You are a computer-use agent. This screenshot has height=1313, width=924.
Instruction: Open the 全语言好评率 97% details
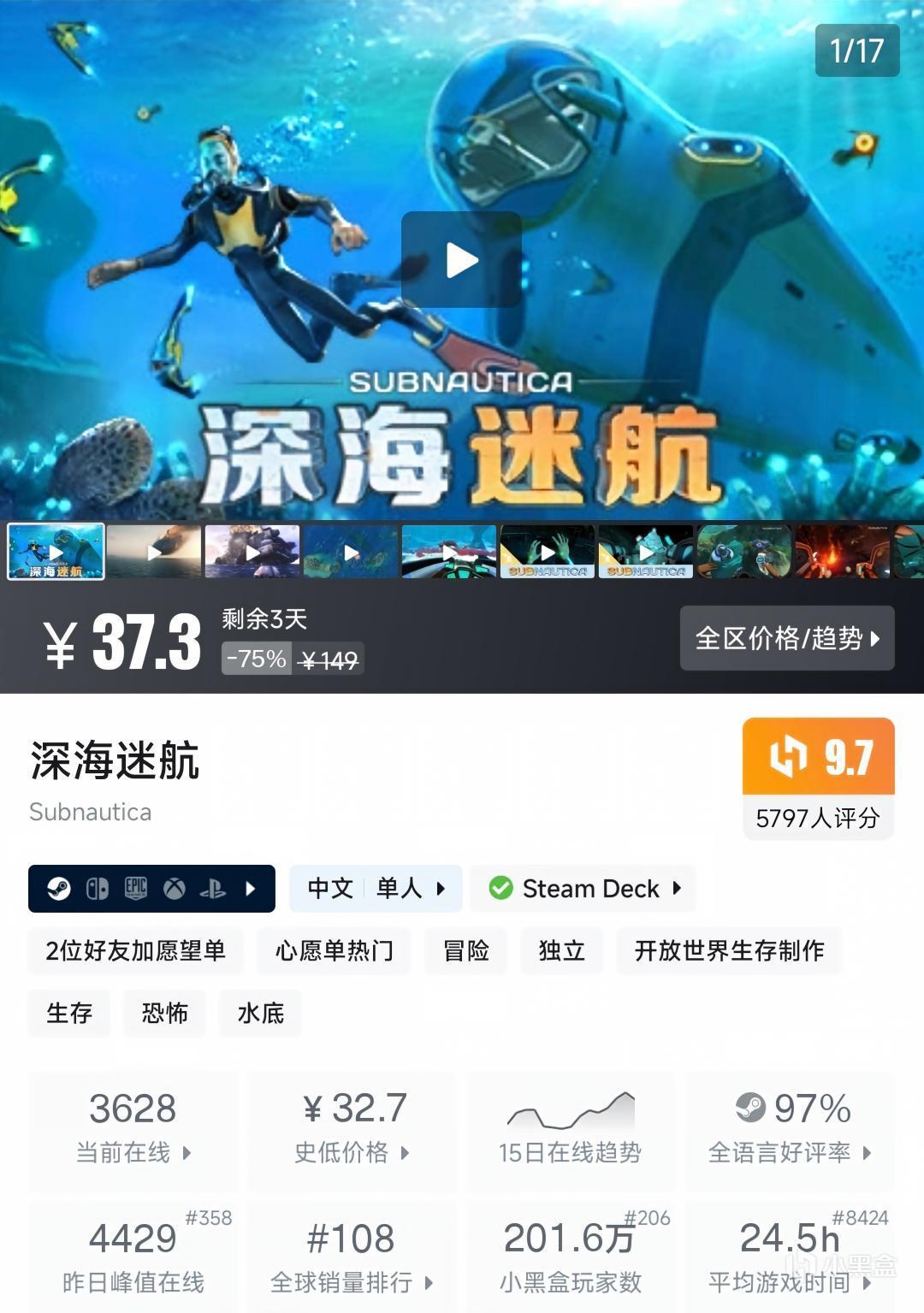(790, 1130)
